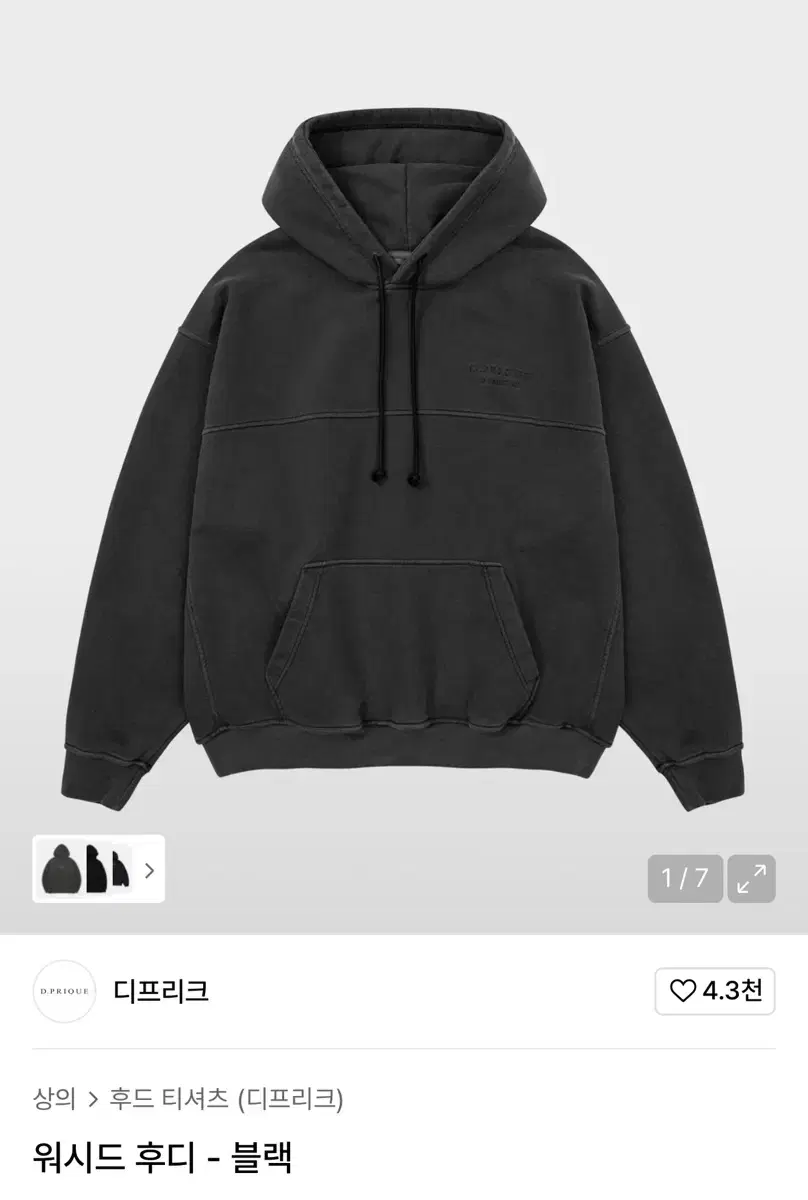Viewport: 808px width, 1200px height.
Task: Select the first hoodie thumbnail
Action: (x=63, y=868)
